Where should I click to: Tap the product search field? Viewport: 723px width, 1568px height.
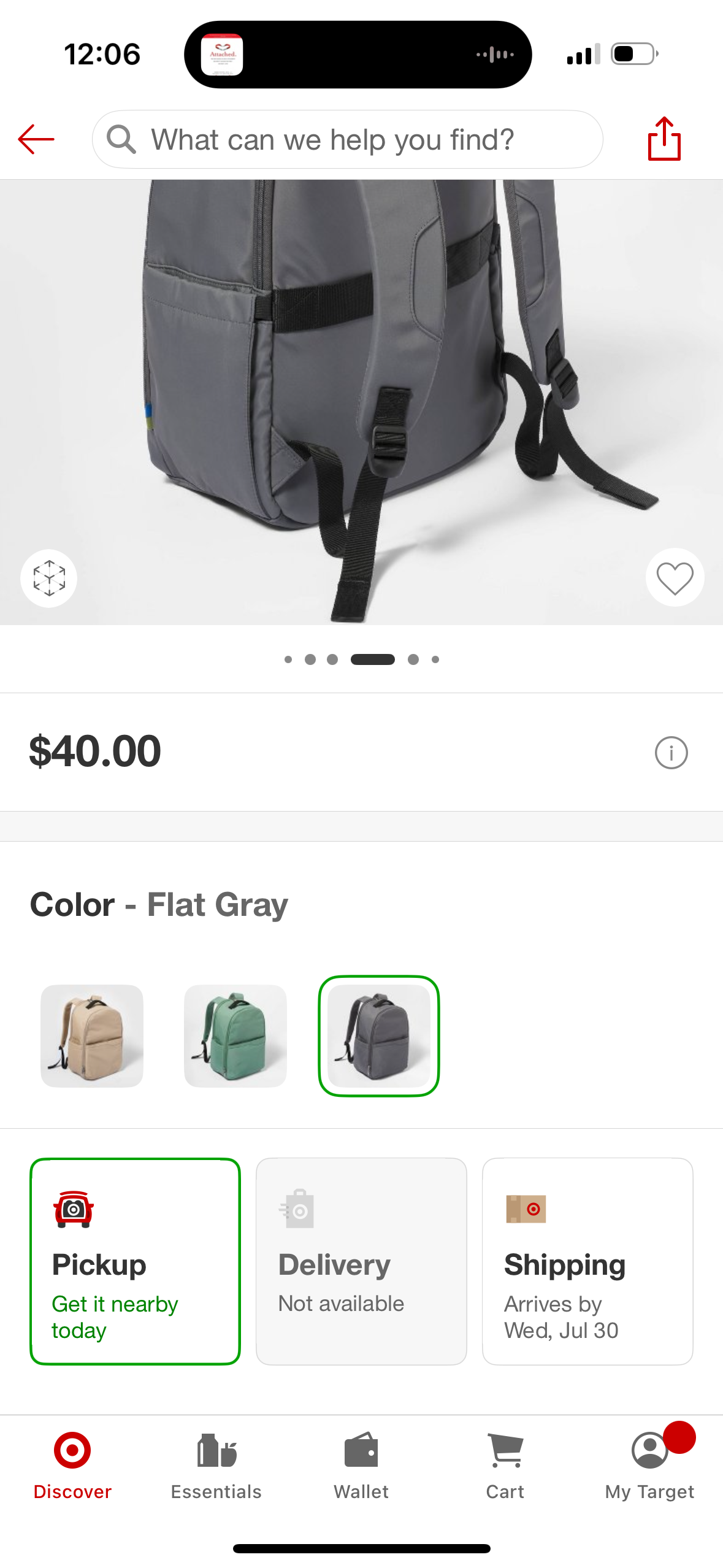tap(347, 140)
